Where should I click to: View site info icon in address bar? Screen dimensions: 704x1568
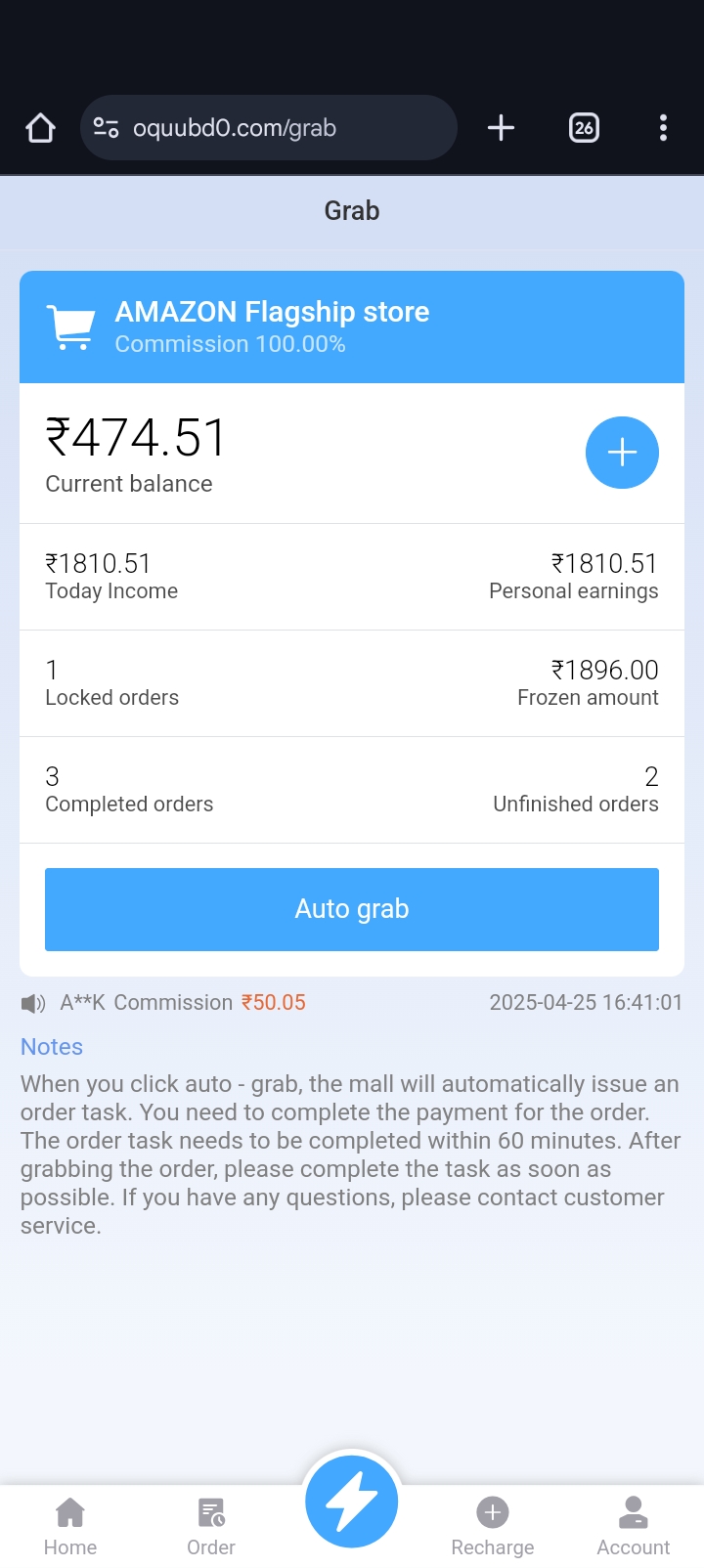click(106, 128)
